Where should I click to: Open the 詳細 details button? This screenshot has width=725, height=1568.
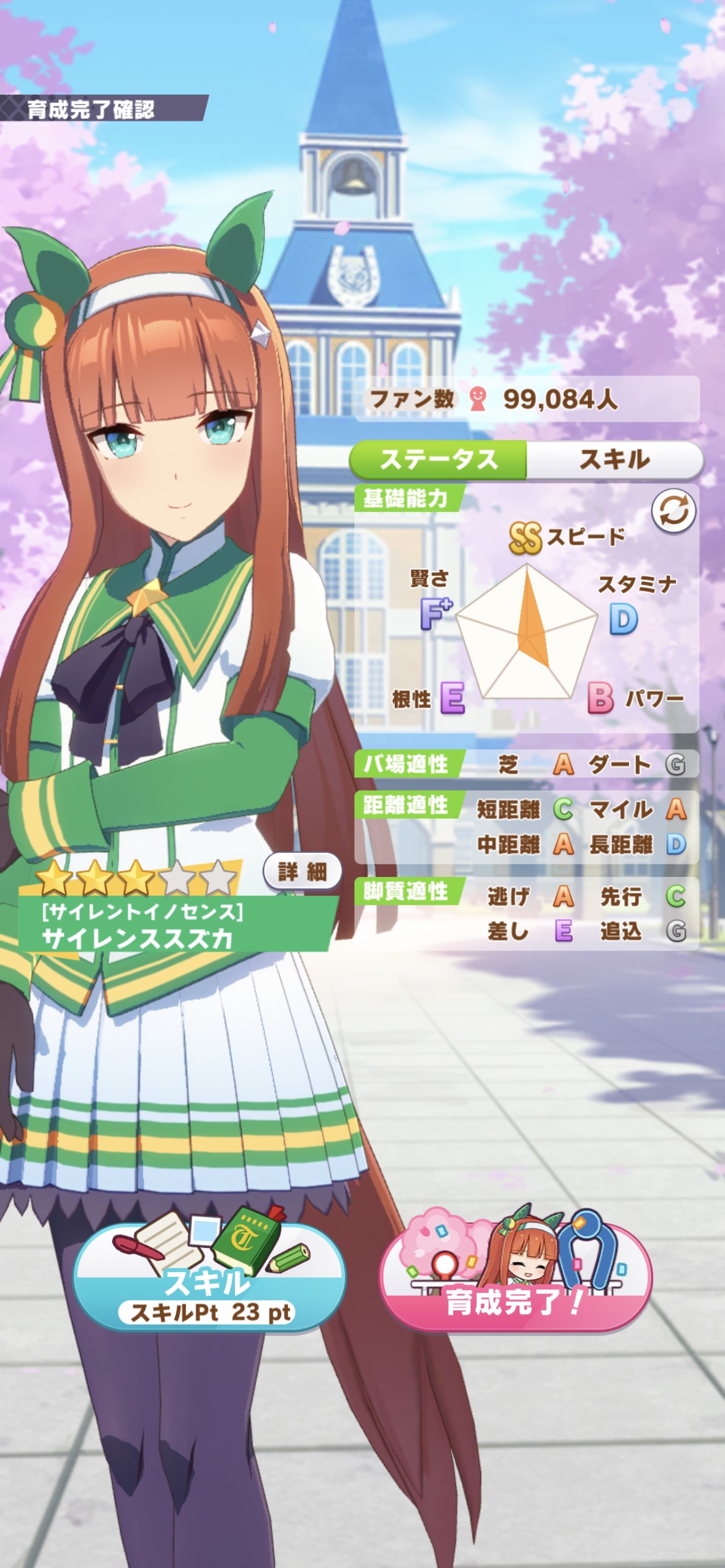coord(302,872)
